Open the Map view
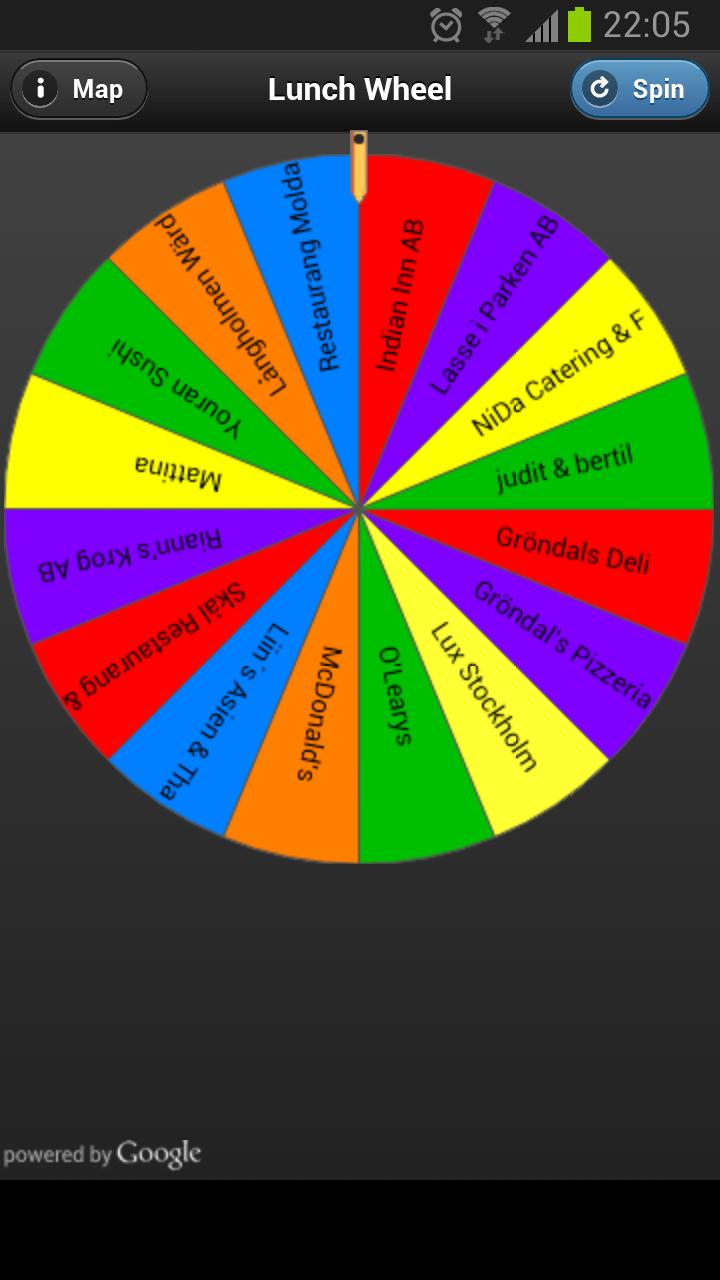This screenshot has width=720, height=1280. [78, 89]
